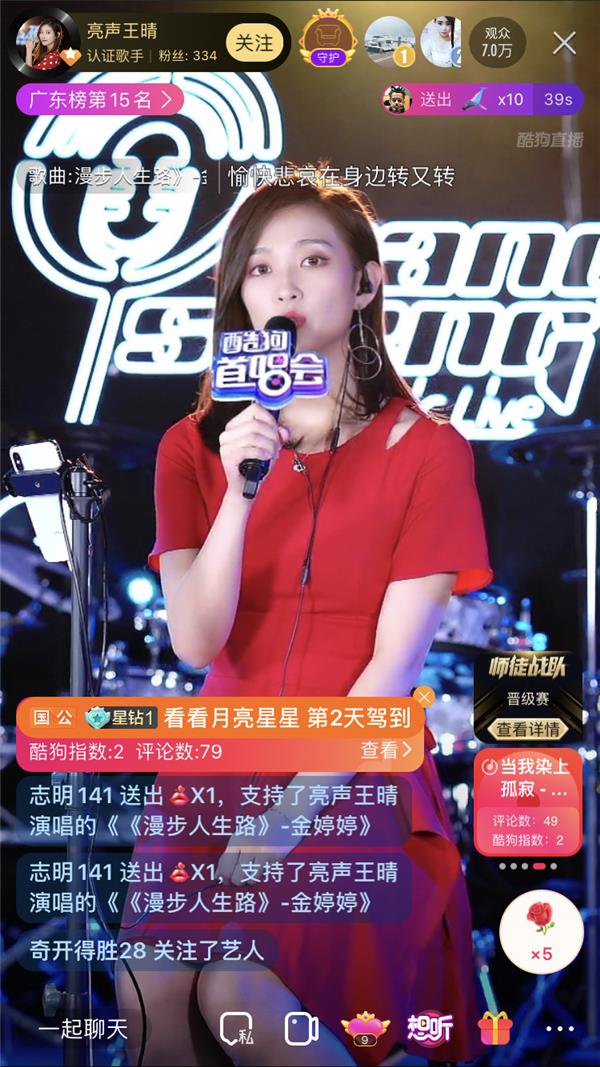Tap 查看 on the 看看月亮星星 banner

(x=386, y=751)
